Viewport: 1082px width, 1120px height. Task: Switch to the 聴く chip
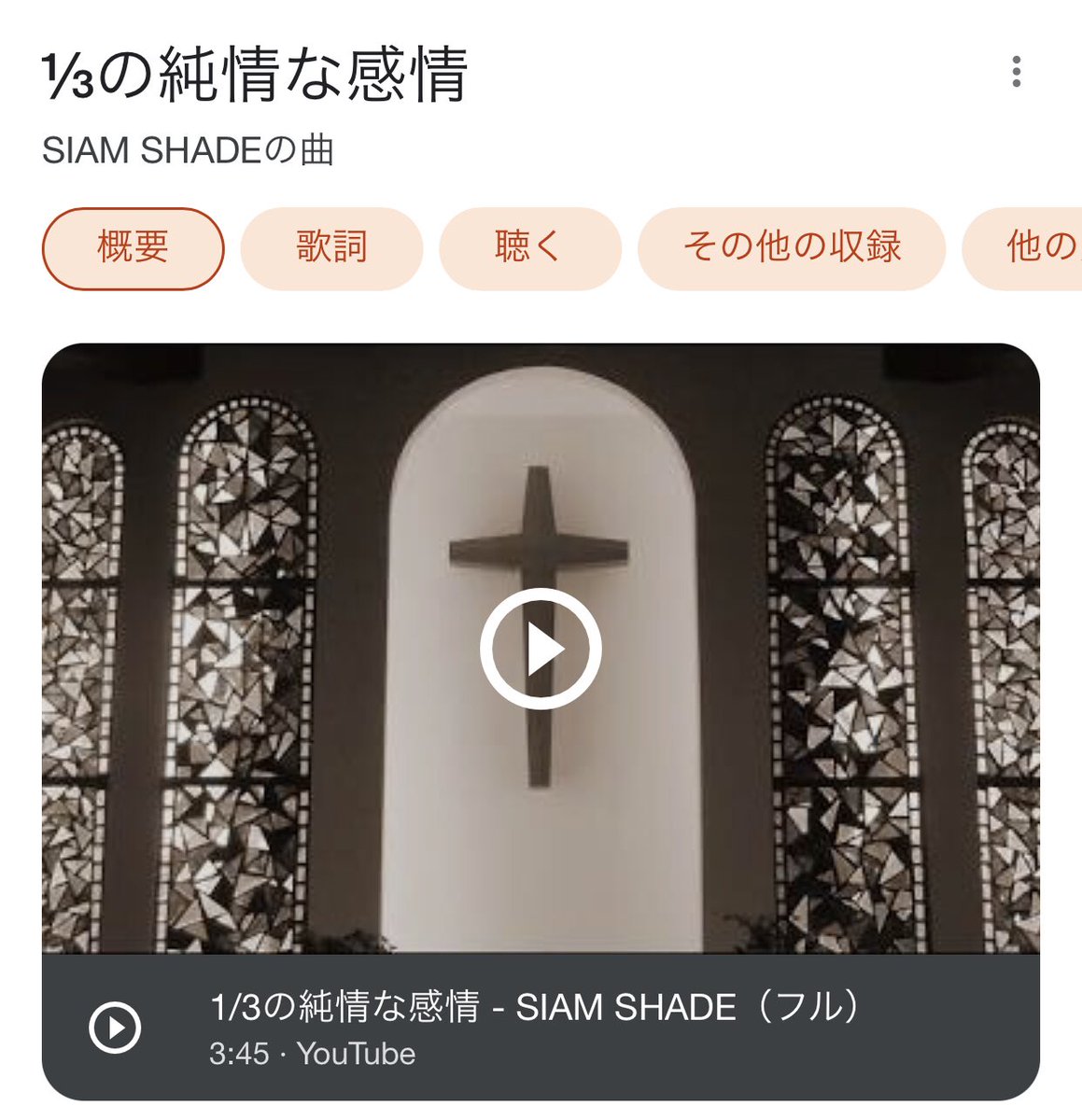click(529, 248)
